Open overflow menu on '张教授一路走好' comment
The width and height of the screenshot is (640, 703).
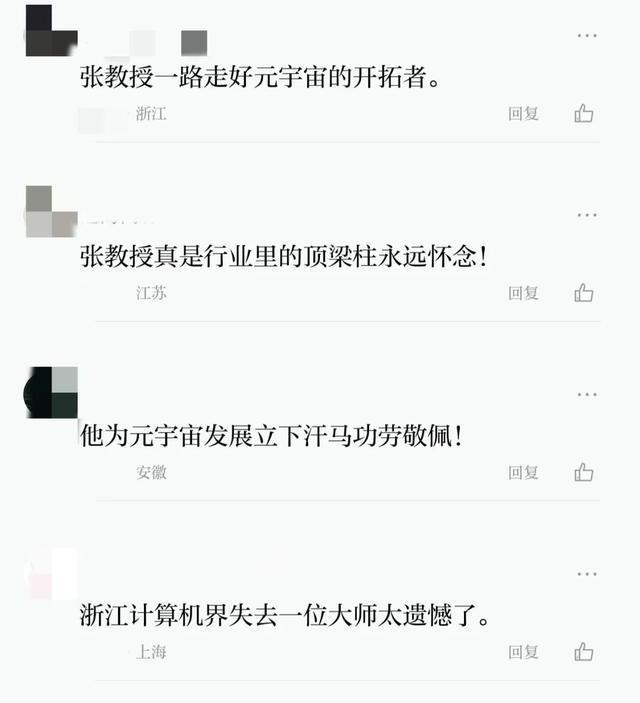tap(587, 36)
